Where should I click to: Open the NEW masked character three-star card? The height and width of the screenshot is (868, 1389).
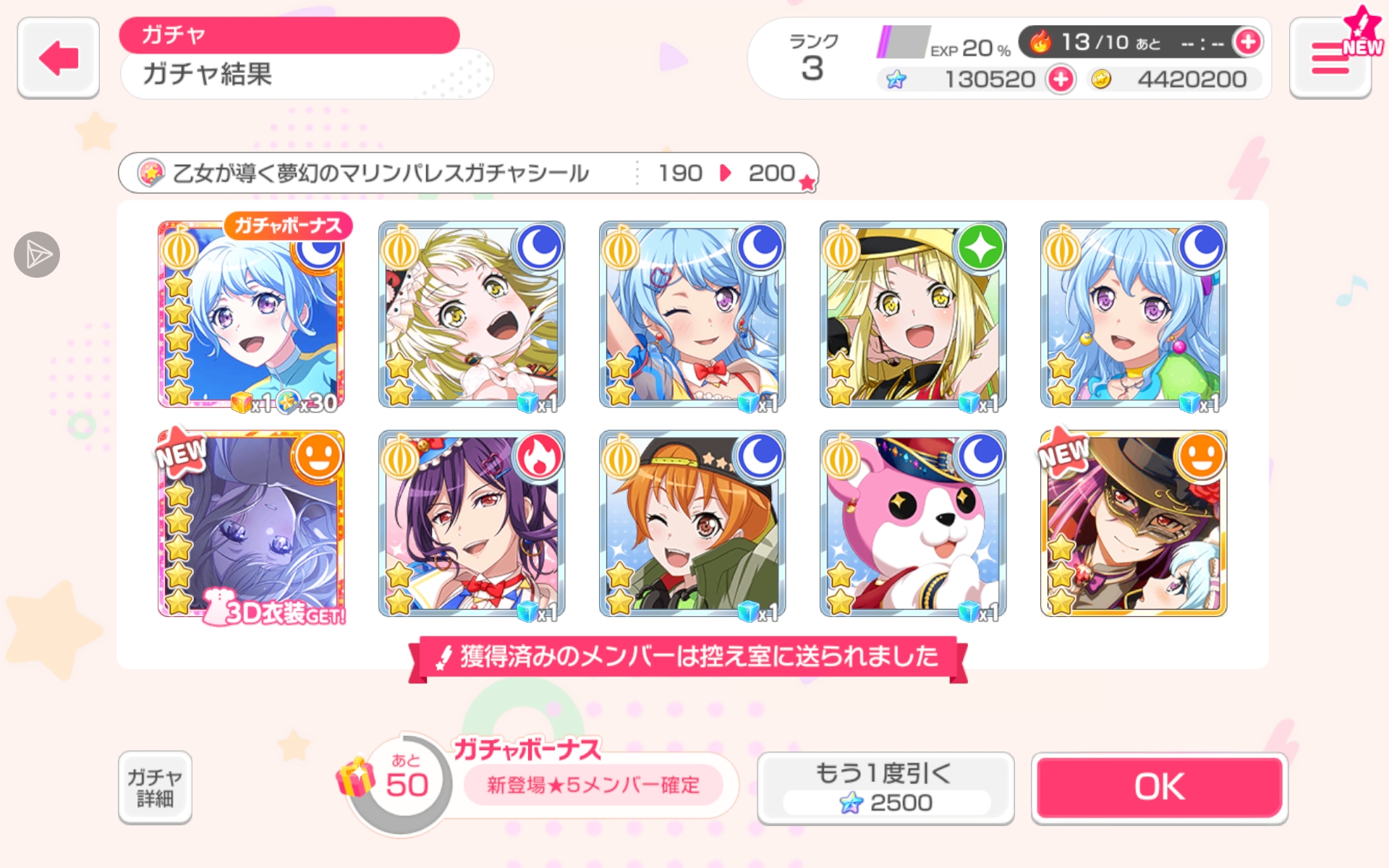click(1133, 524)
